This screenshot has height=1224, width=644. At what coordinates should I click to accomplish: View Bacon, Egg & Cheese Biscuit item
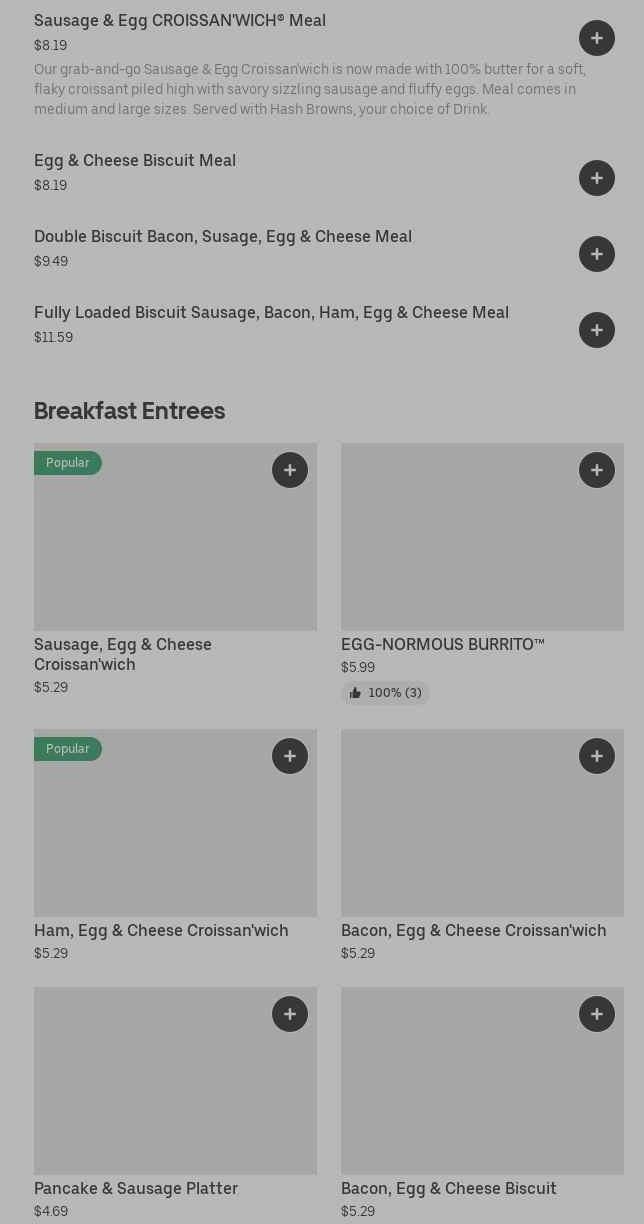(482, 1104)
